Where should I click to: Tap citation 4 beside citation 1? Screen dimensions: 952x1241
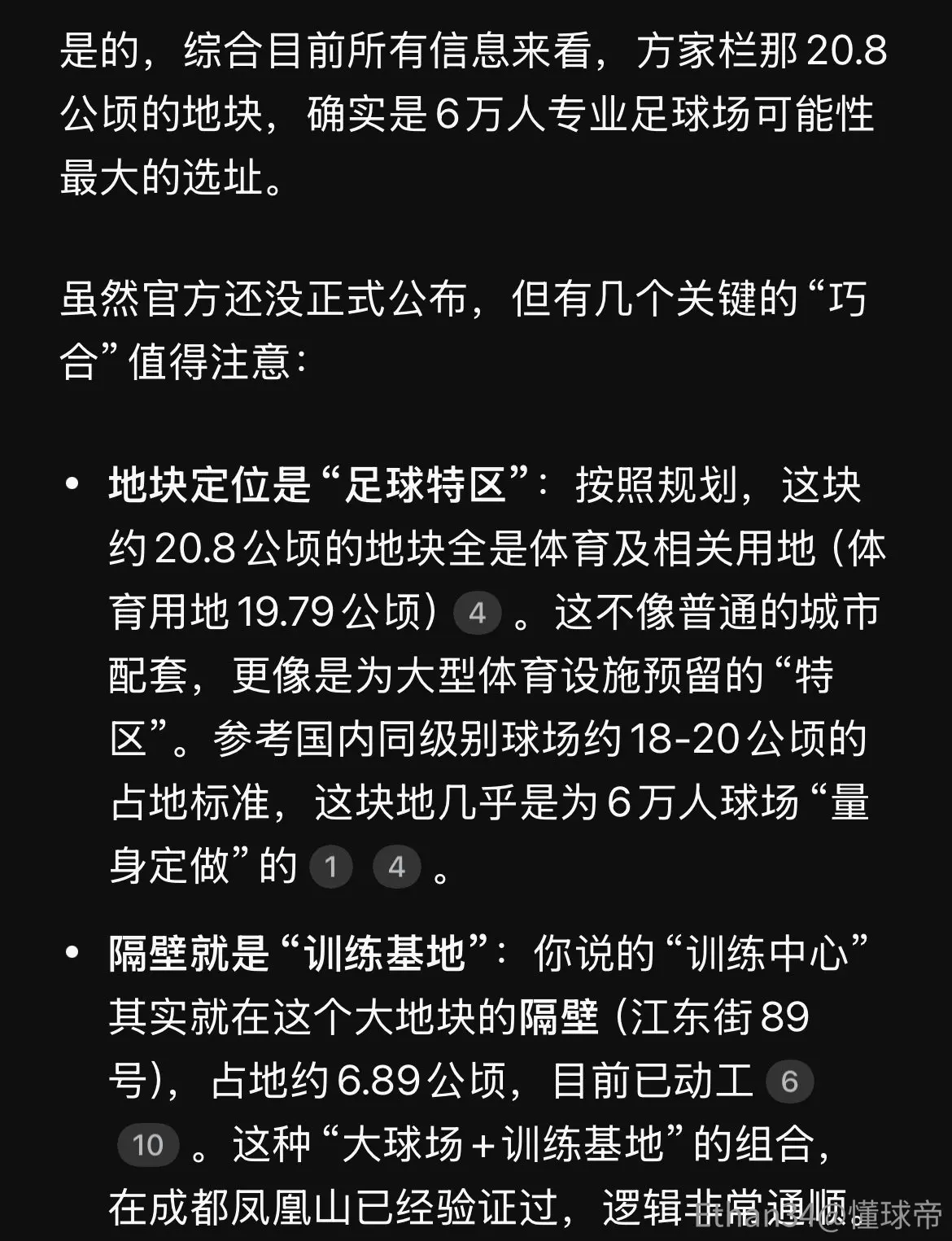tap(396, 867)
